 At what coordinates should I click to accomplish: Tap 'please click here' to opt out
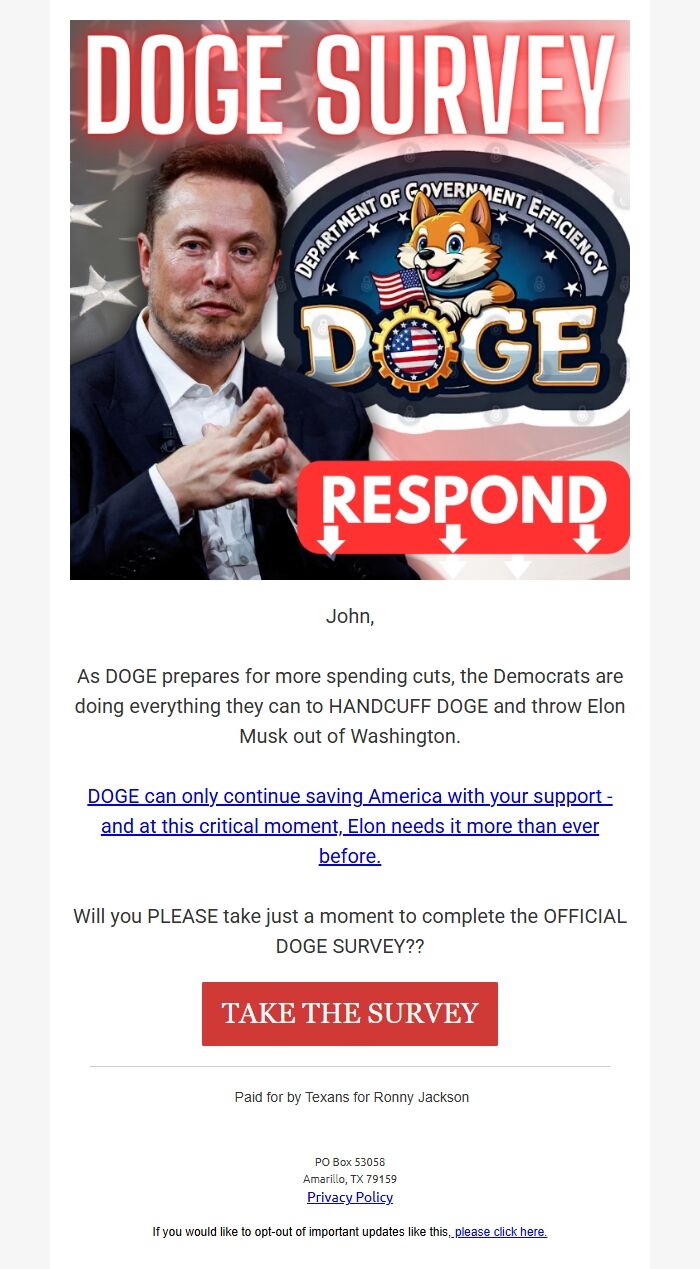[500, 1232]
